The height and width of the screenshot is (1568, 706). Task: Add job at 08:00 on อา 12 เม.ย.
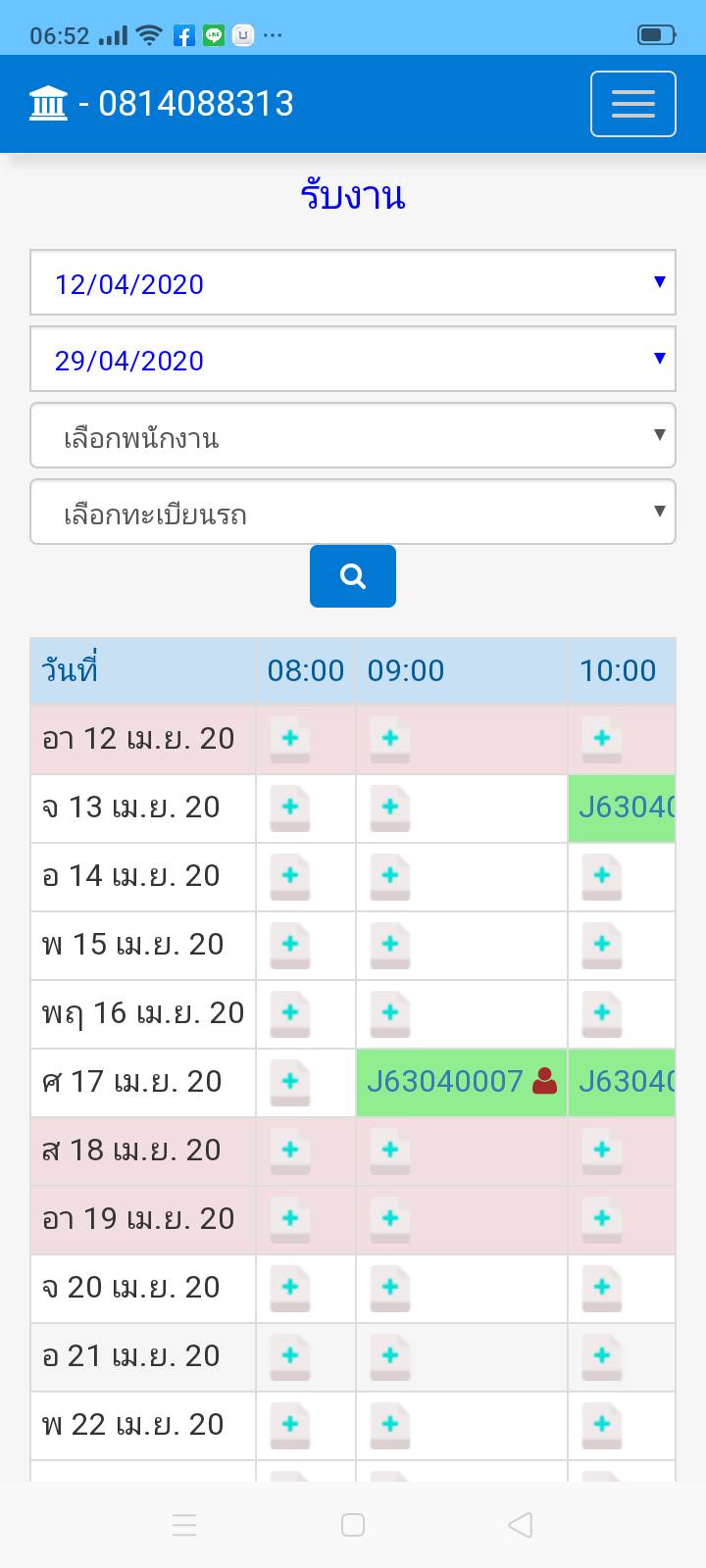(290, 740)
